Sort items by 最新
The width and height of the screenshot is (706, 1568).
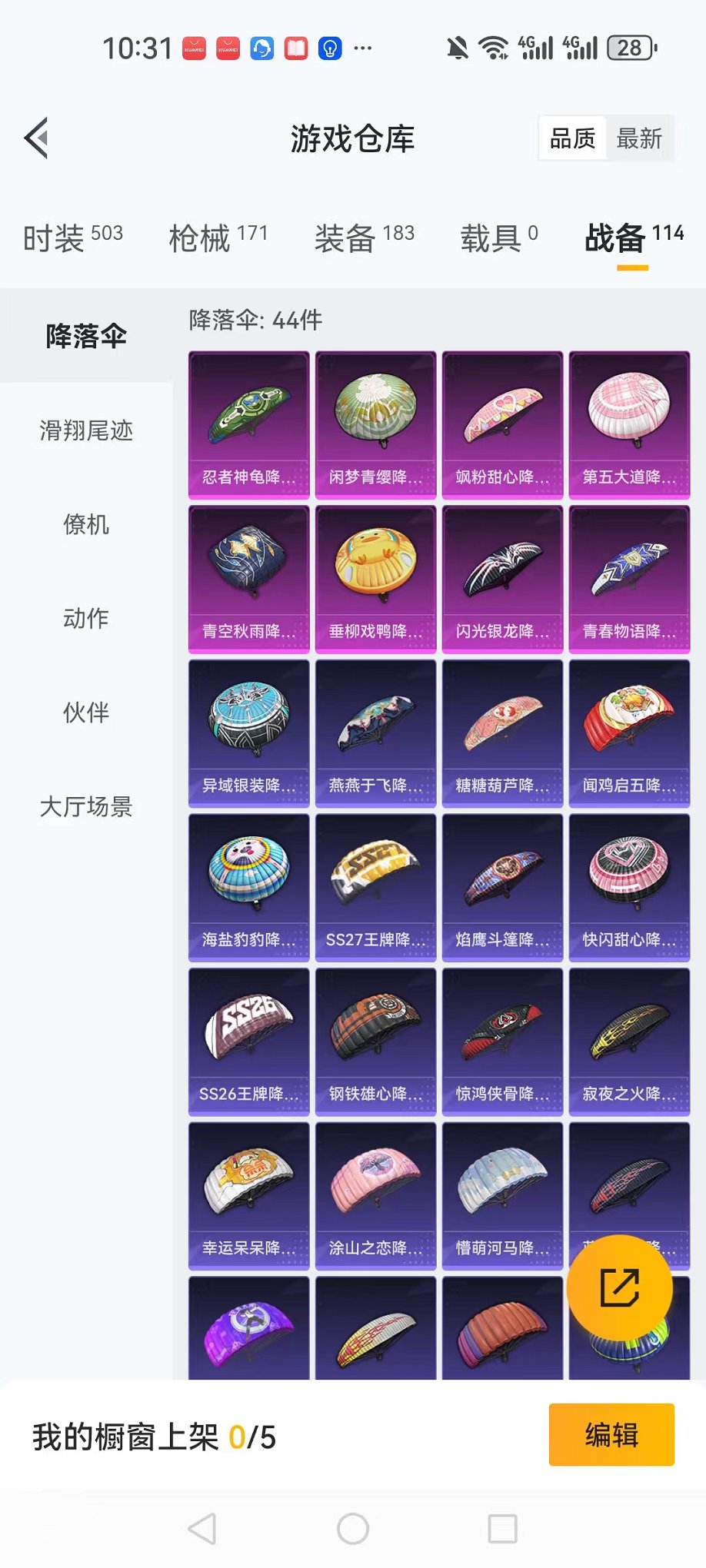click(x=638, y=139)
